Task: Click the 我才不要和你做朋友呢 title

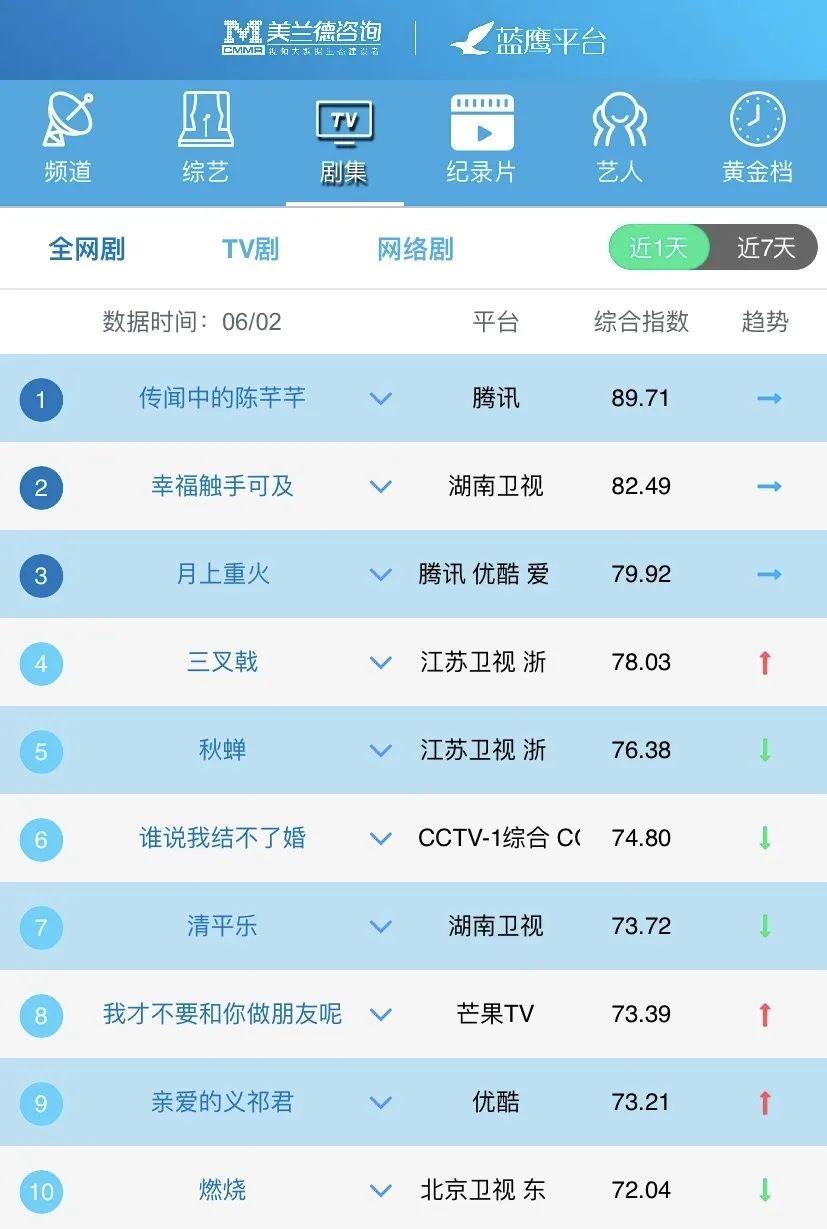Action: click(222, 1015)
